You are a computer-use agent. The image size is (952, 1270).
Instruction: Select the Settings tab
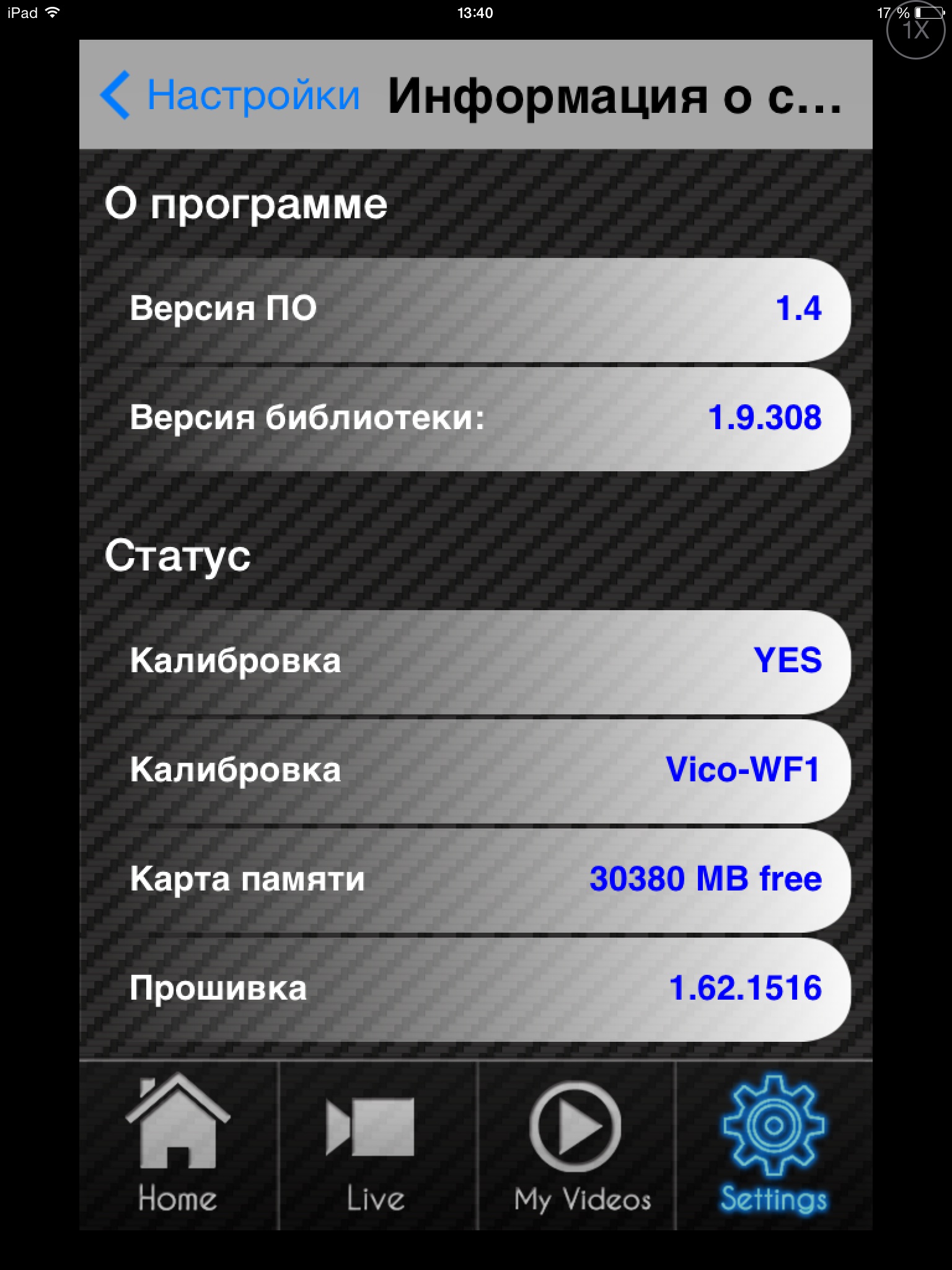click(773, 1144)
